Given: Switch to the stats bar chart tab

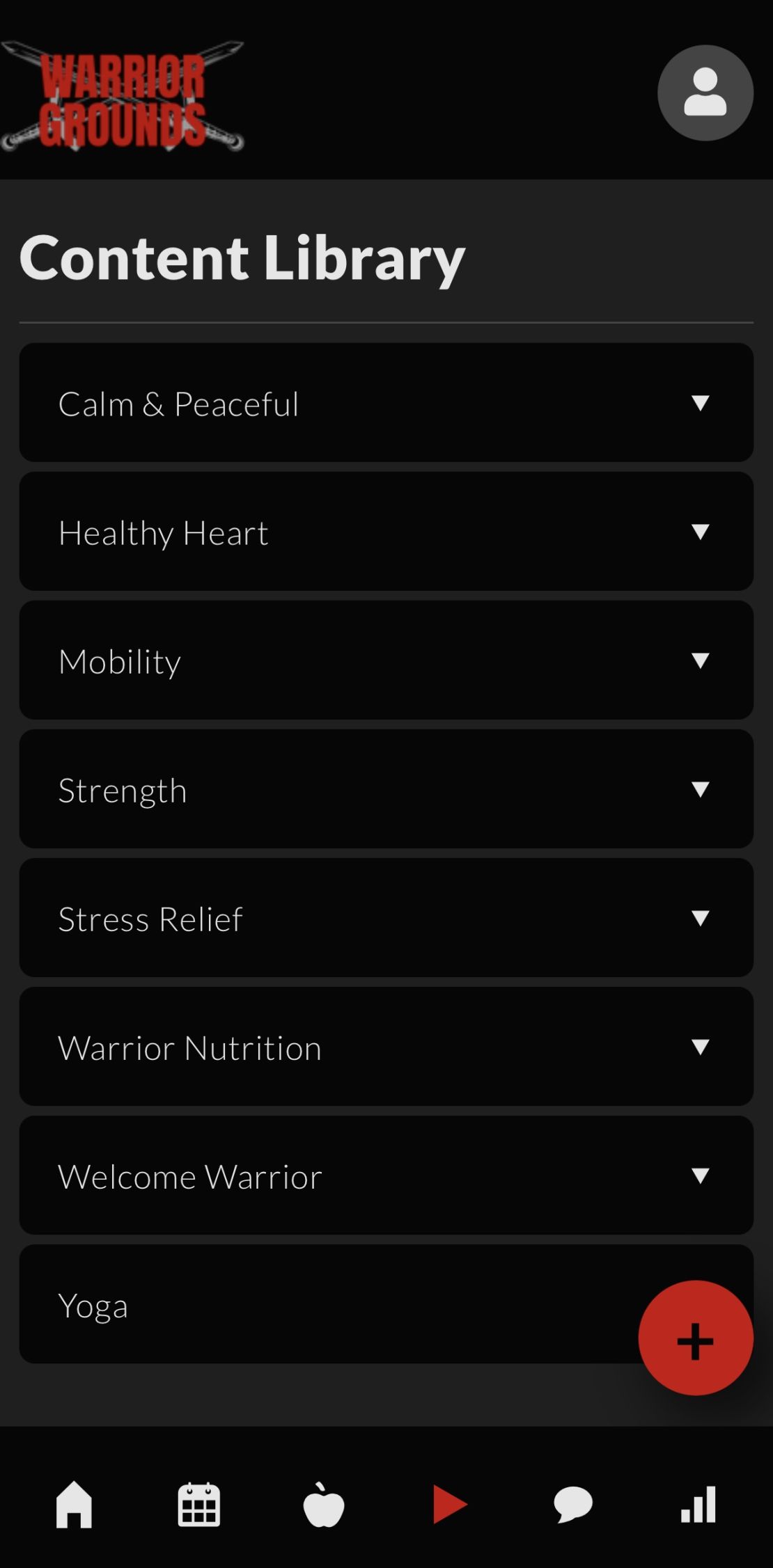Looking at the screenshot, I should pos(698,1505).
